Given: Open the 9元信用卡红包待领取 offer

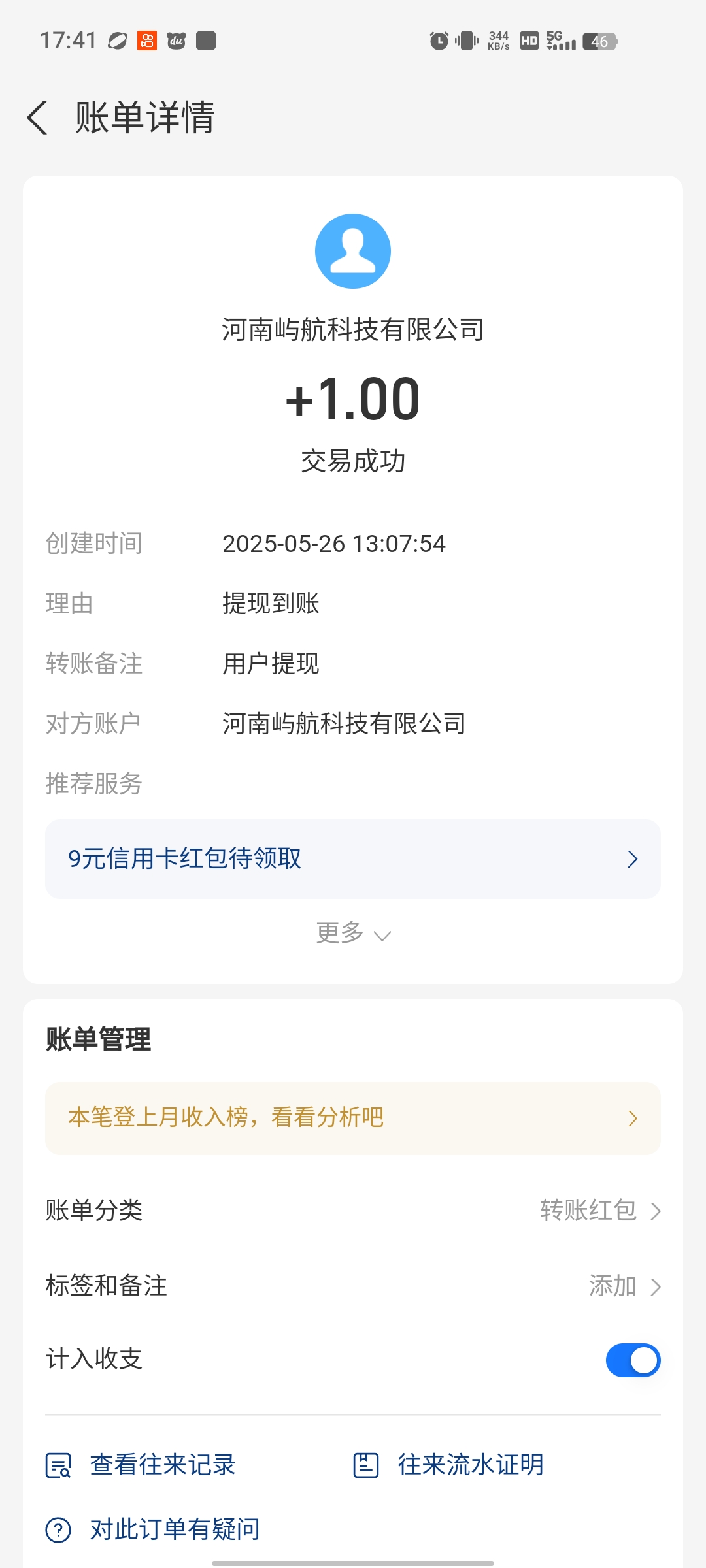Looking at the screenshot, I should pos(353,858).
